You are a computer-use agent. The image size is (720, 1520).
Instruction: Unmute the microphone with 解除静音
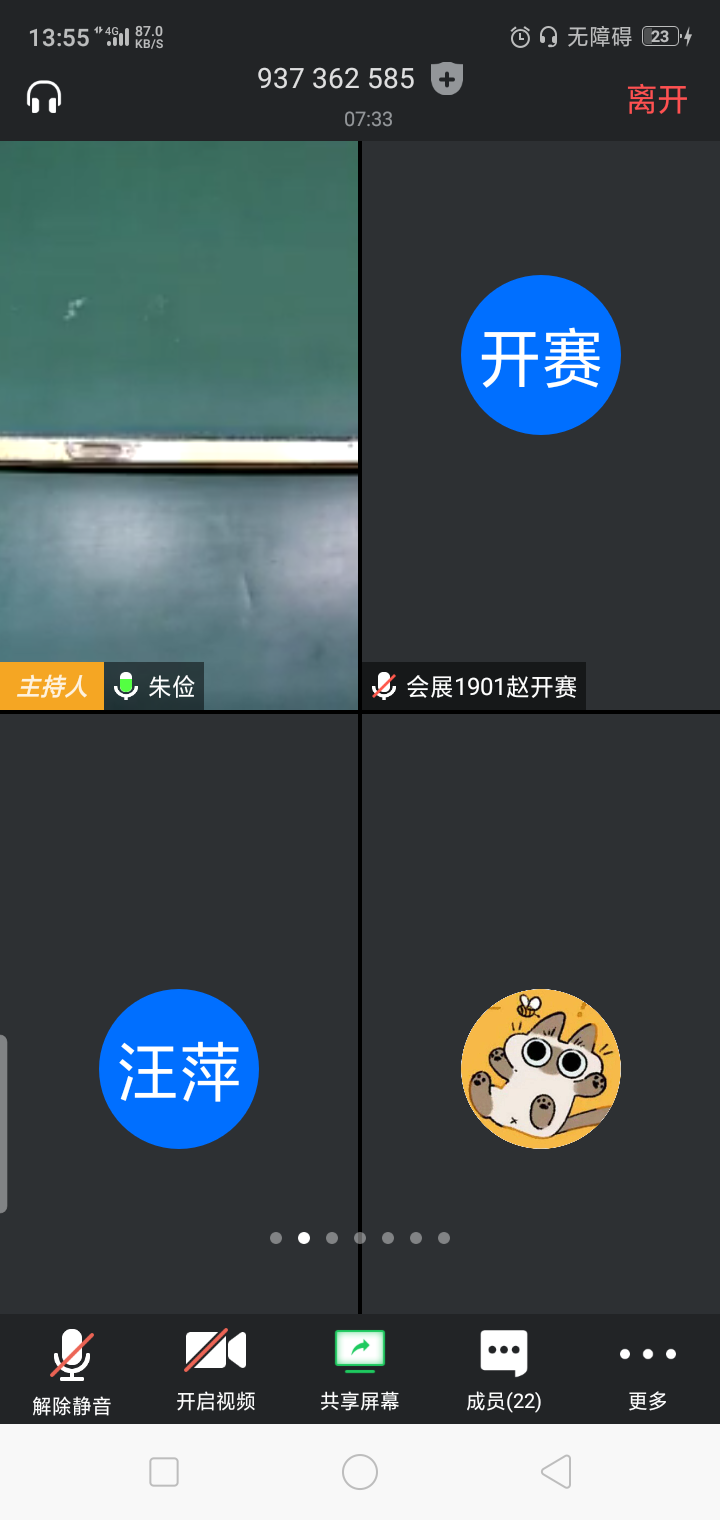pos(72,1370)
